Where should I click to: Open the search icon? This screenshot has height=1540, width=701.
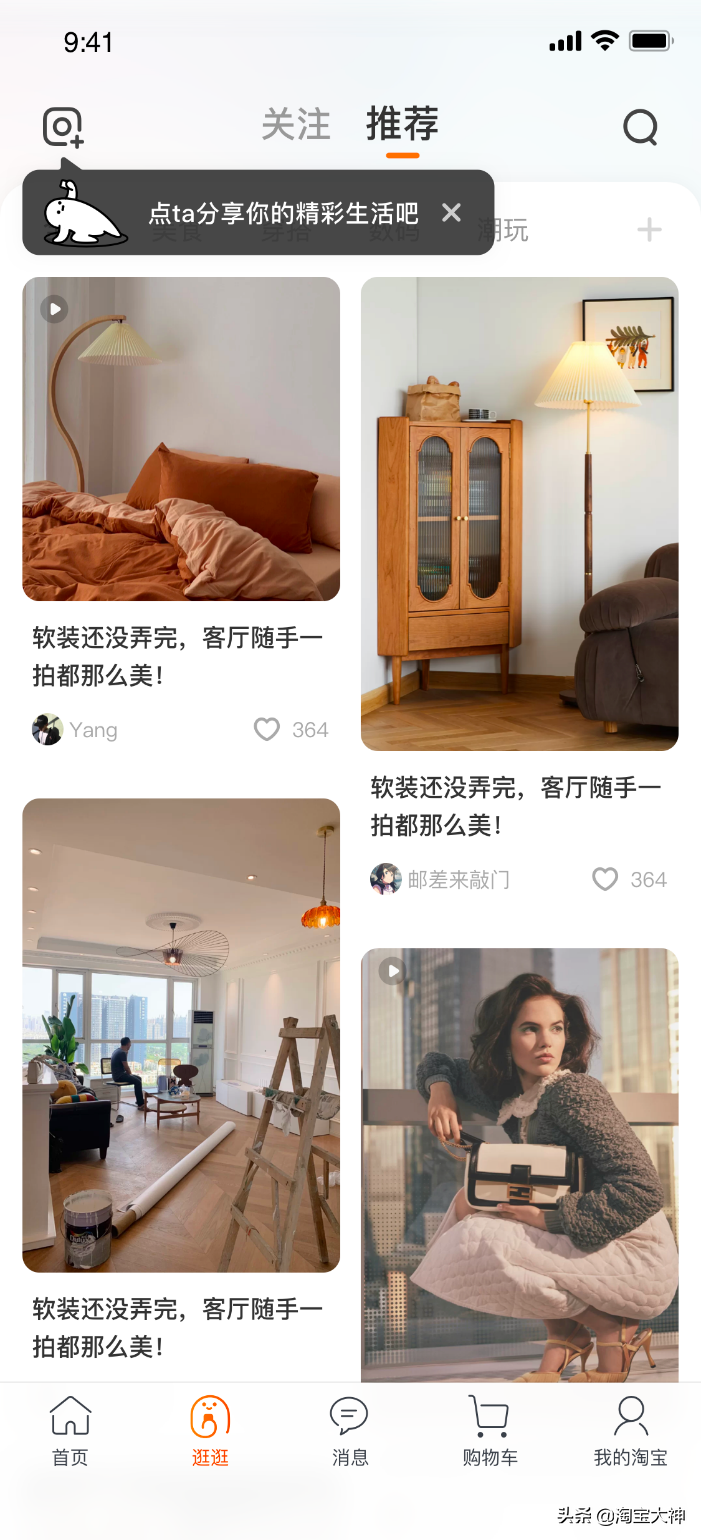(640, 128)
